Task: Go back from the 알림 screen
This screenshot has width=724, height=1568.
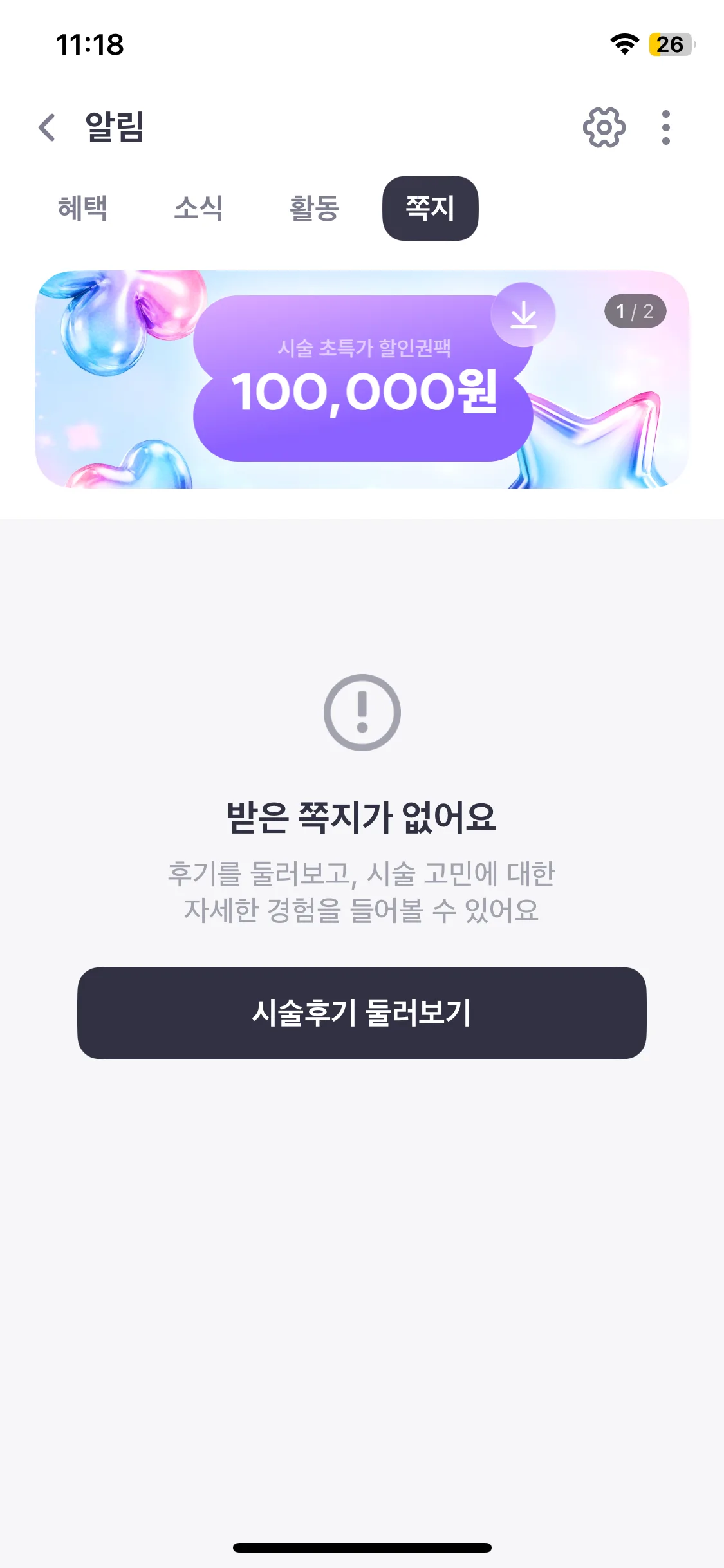Action: pos(47,127)
